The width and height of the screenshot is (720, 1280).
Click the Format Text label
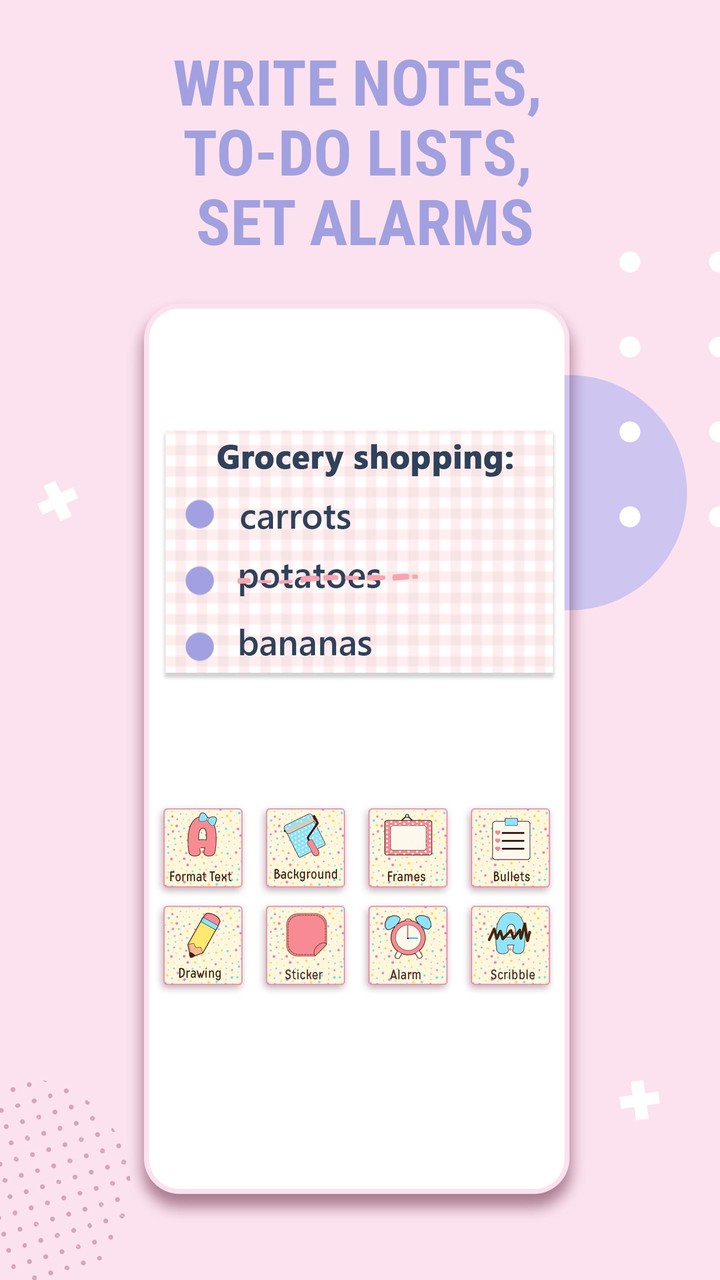202,874
